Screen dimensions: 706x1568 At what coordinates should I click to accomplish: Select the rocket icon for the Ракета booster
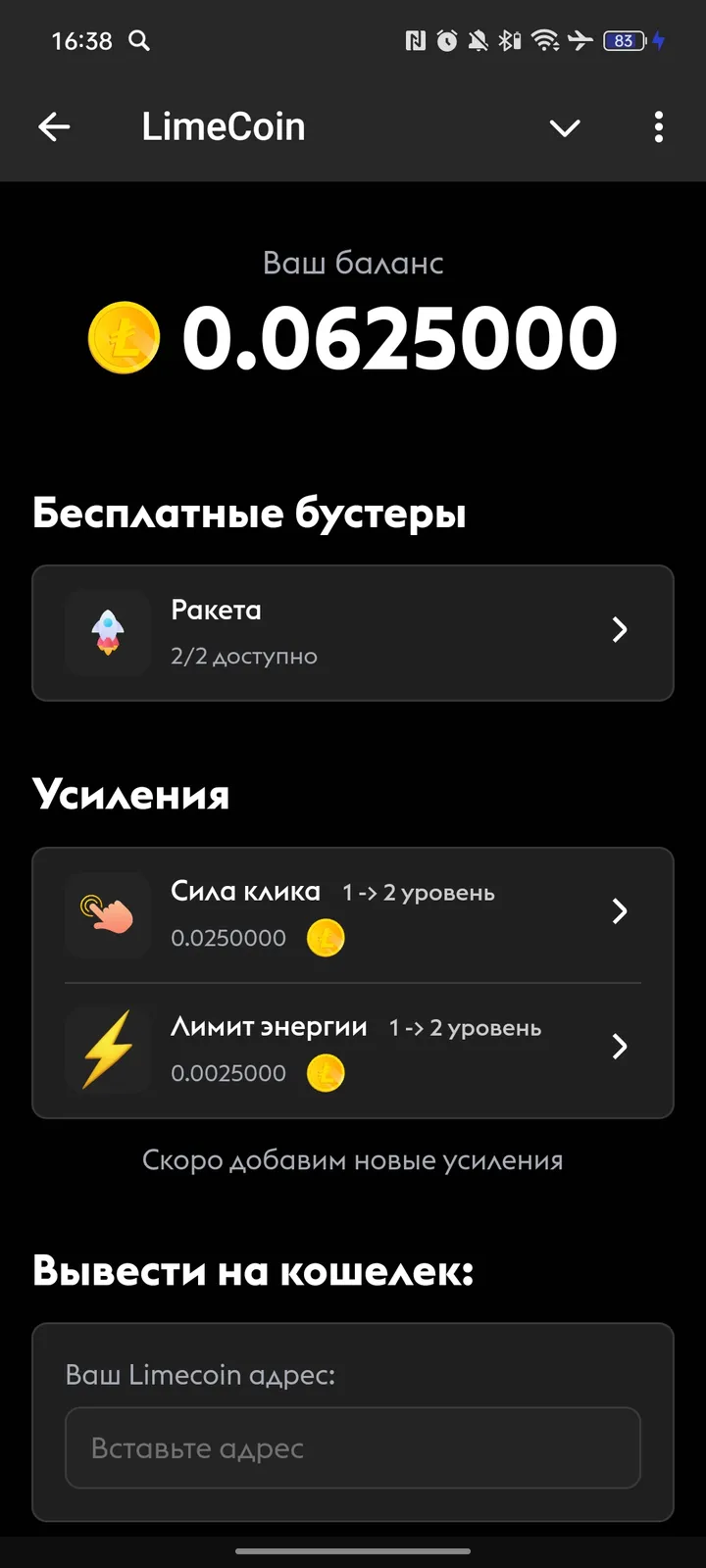107,632
